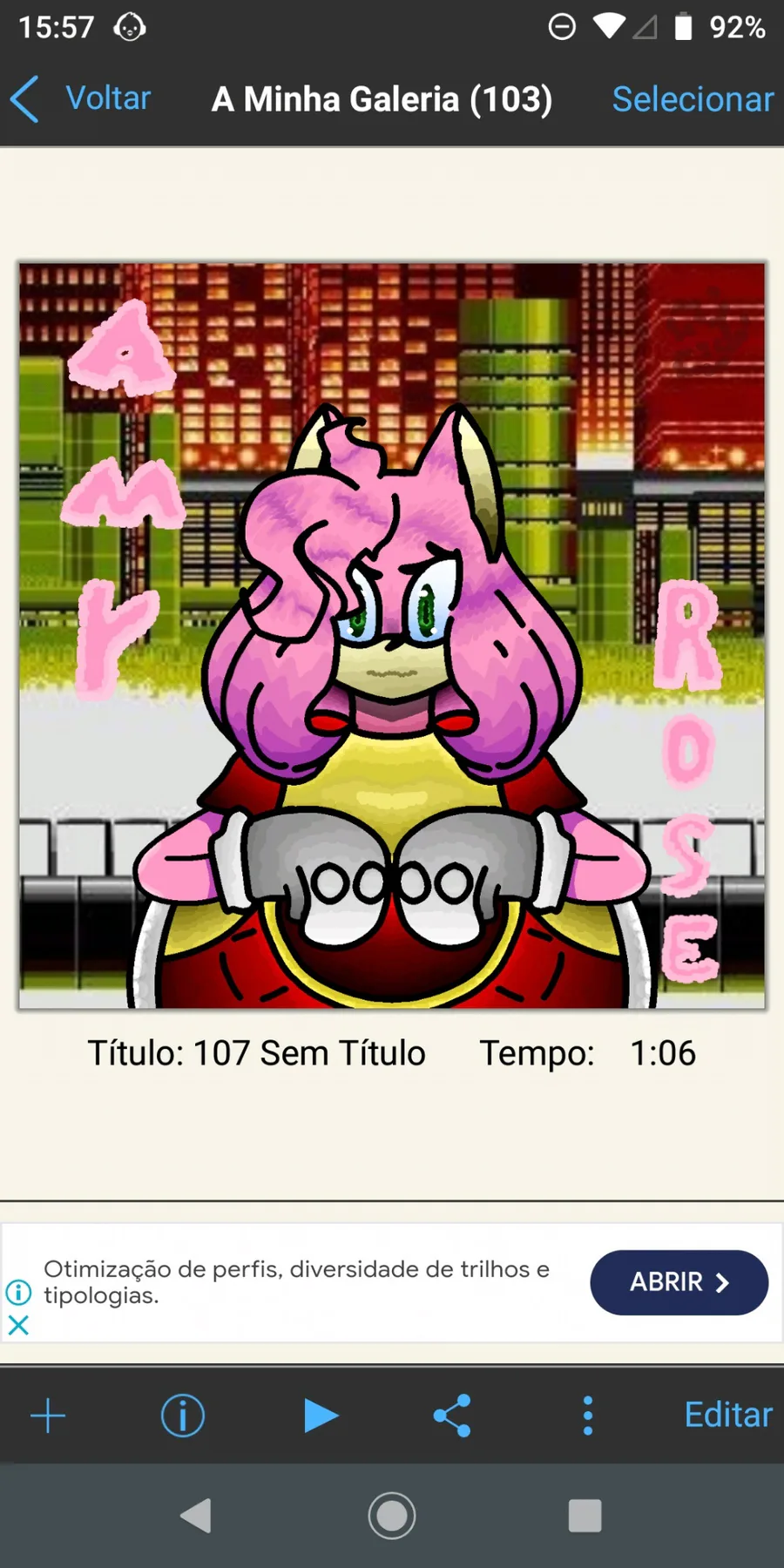Open the ad info icon
784x1568 pixels.
click(x=18, y=1292)
